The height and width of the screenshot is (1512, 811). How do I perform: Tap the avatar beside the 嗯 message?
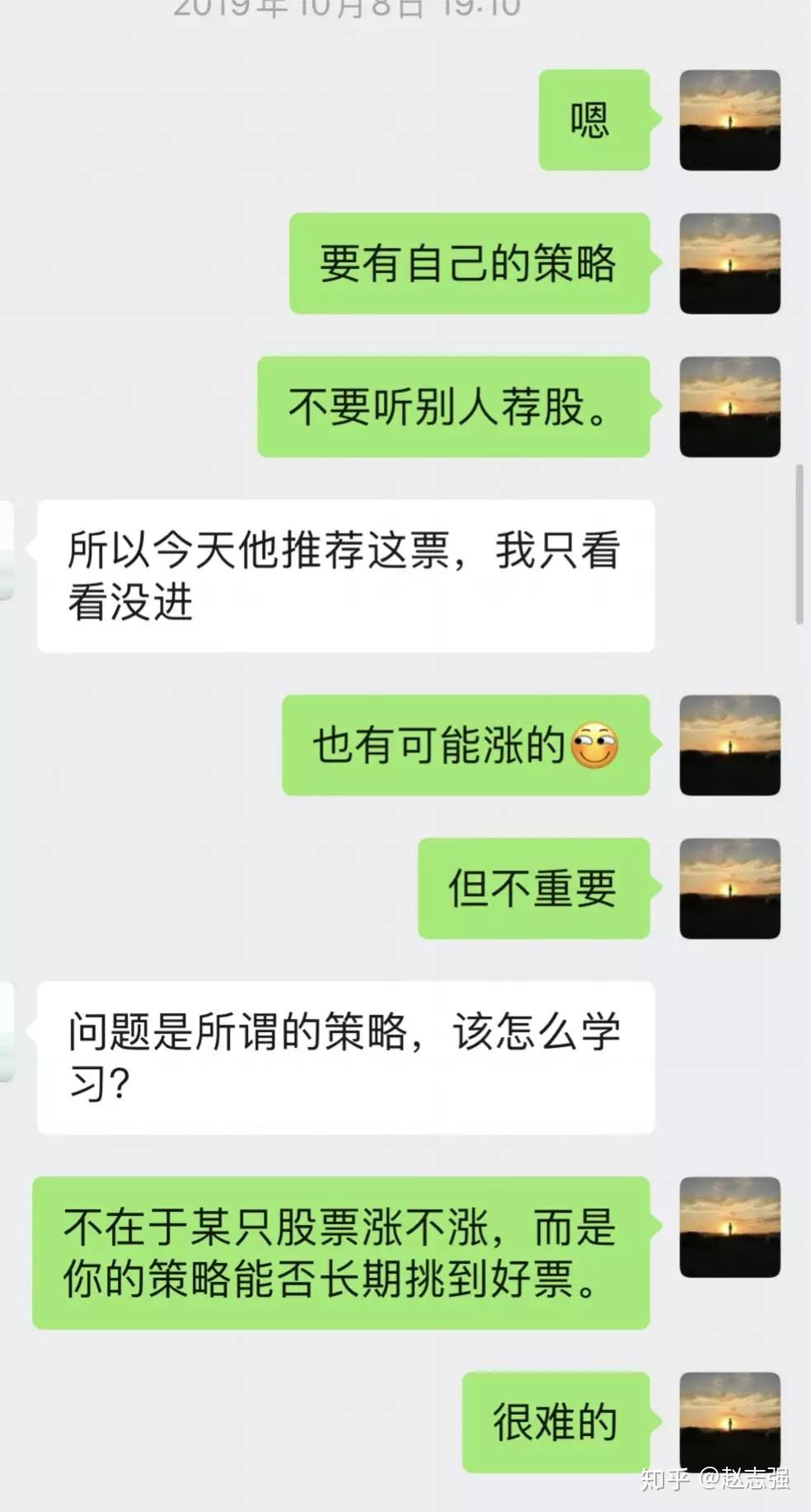(x=729, y=120)
